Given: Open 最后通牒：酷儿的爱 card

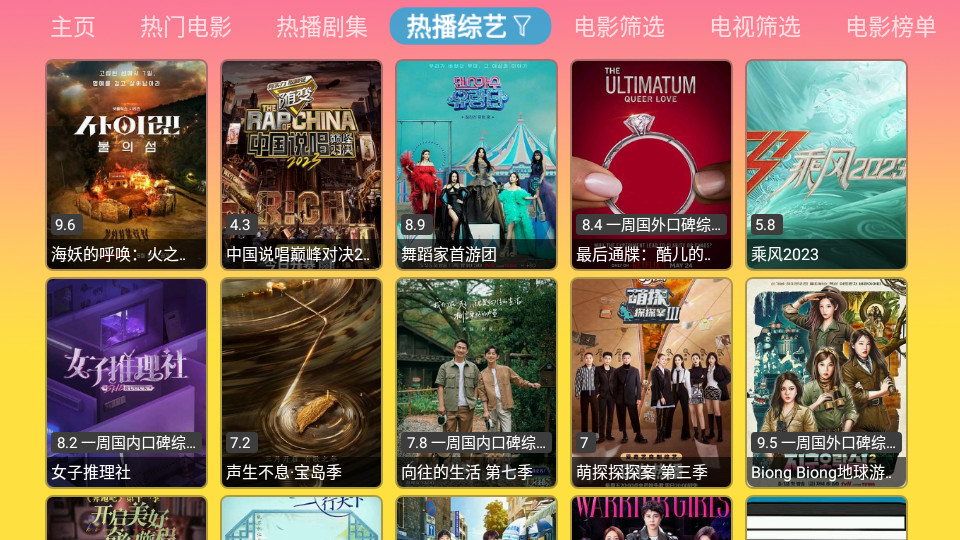Looking at the screenshot, I should pos(651,165).
